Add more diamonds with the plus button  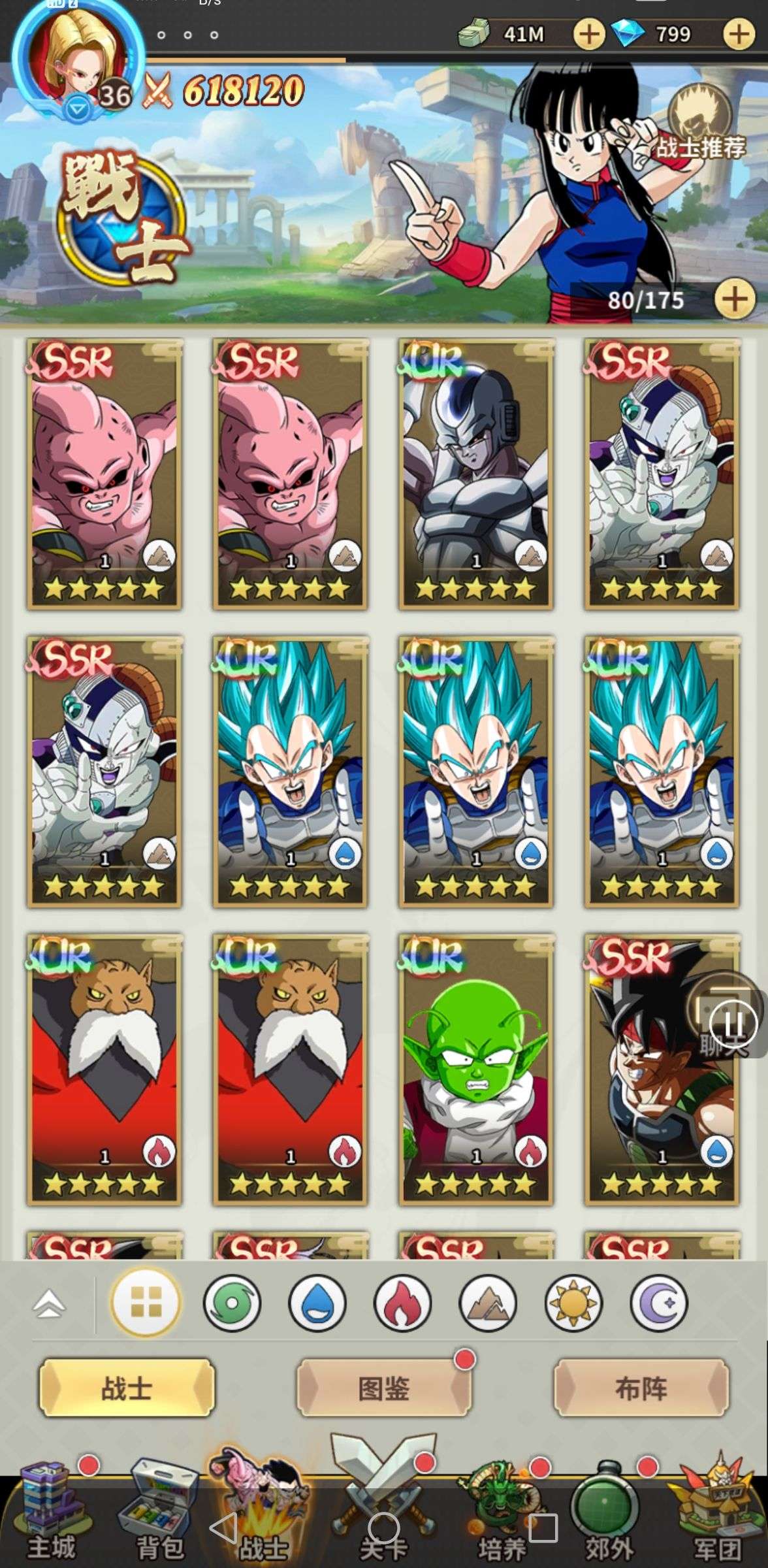(739, 34)
